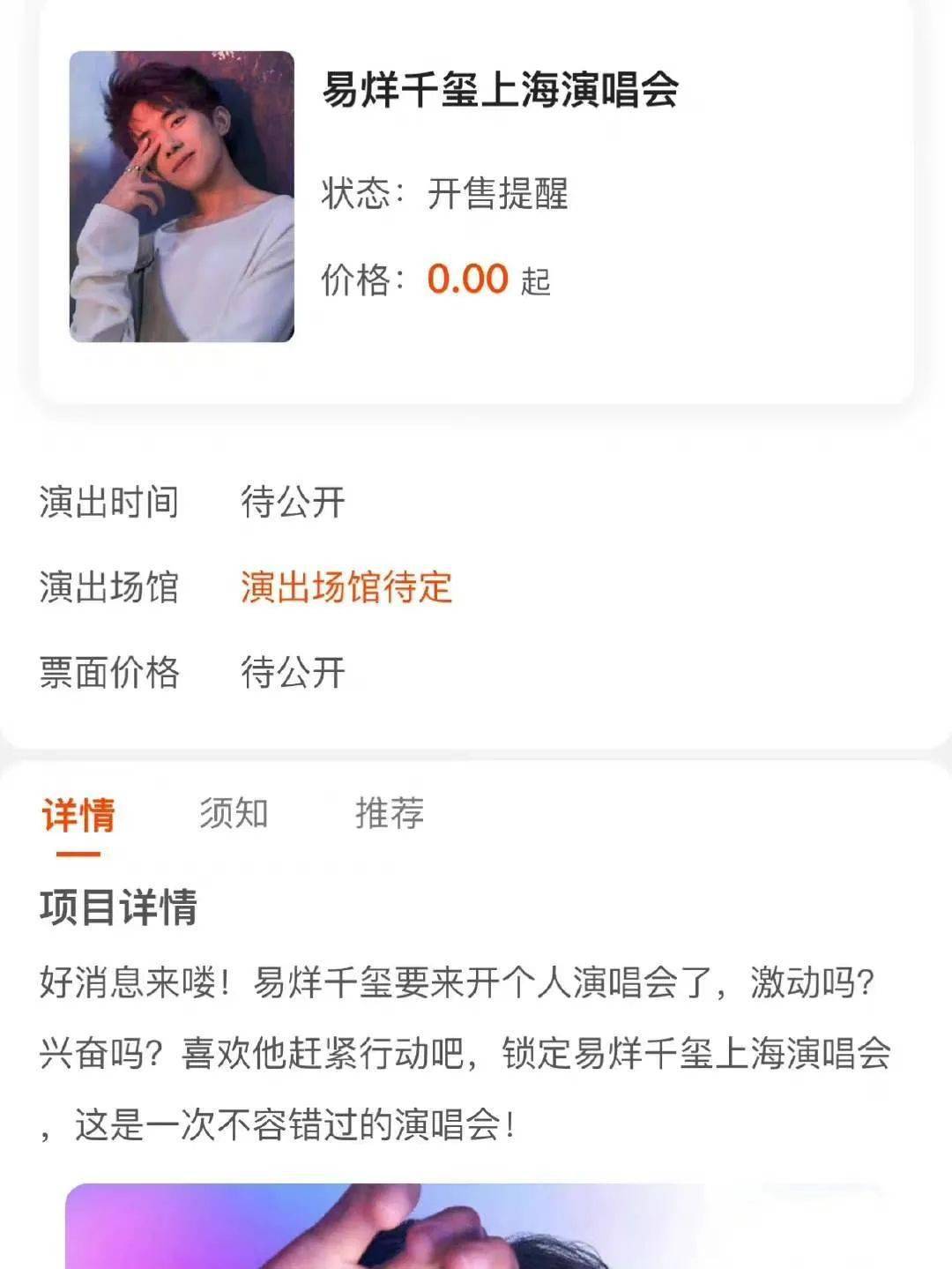Viewport: 952px width, 1269px height.
Task: Select the 详情 tab
Action: (78, 815)
